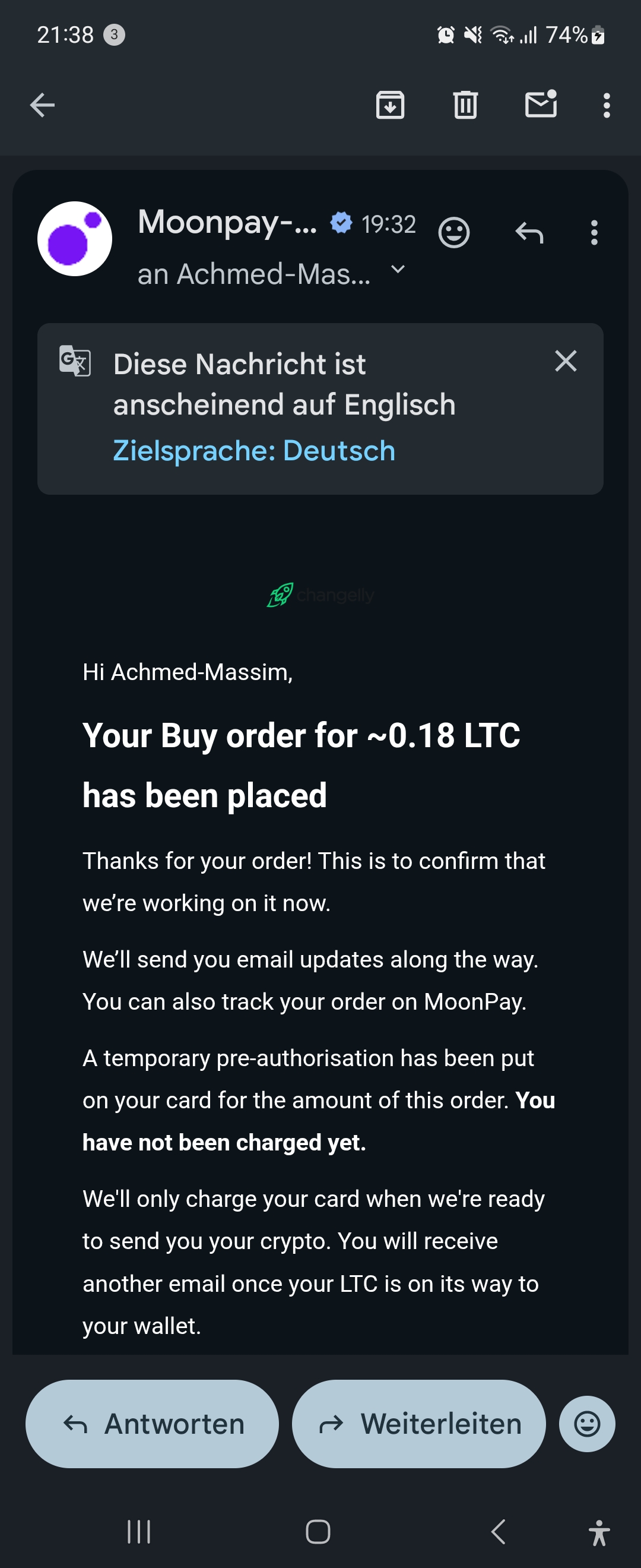Add emoji reaction next to sender time
641x1568 pixels.
[453, 232]
